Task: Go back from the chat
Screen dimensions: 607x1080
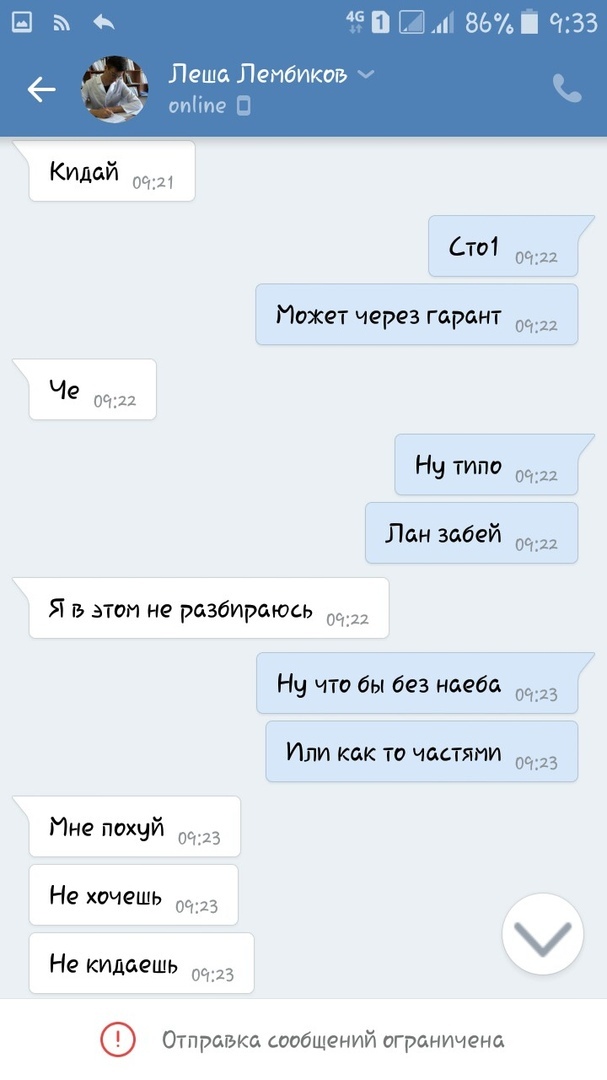Action: [x=41, y=90]
